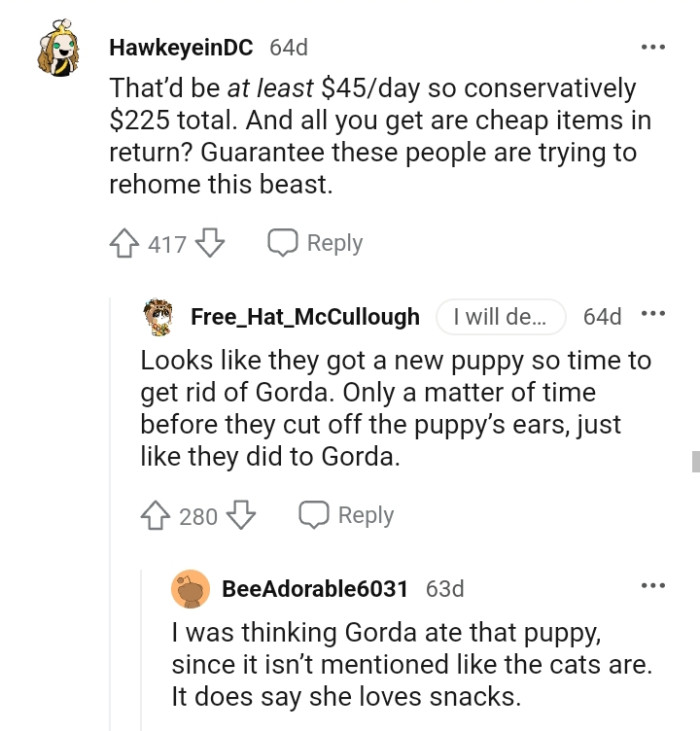Downvote Free_Hat_McCullough's comment
The height and width of the screenshot is (731, 700).
(x=242, y=515)
